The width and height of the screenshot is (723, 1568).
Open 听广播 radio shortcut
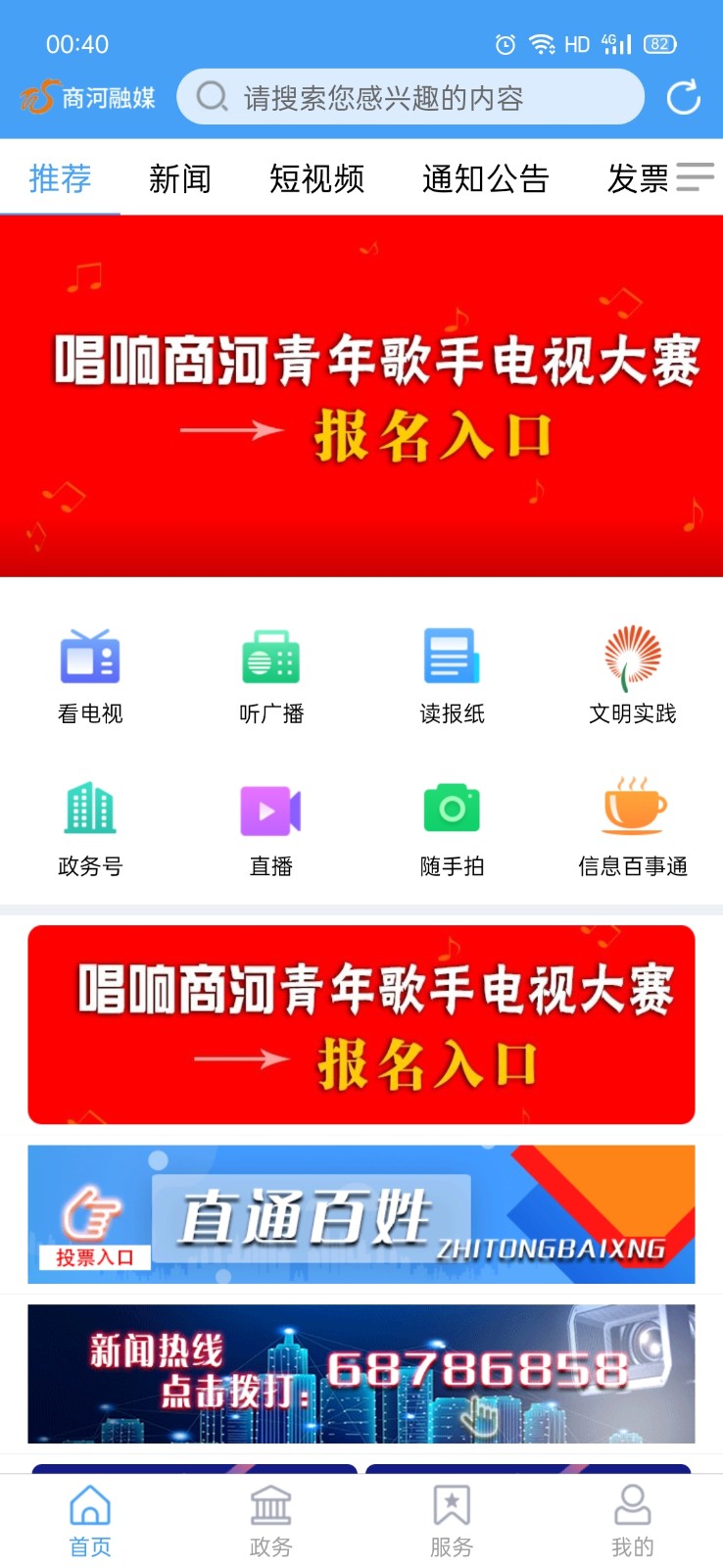click(x=271, y=675)
